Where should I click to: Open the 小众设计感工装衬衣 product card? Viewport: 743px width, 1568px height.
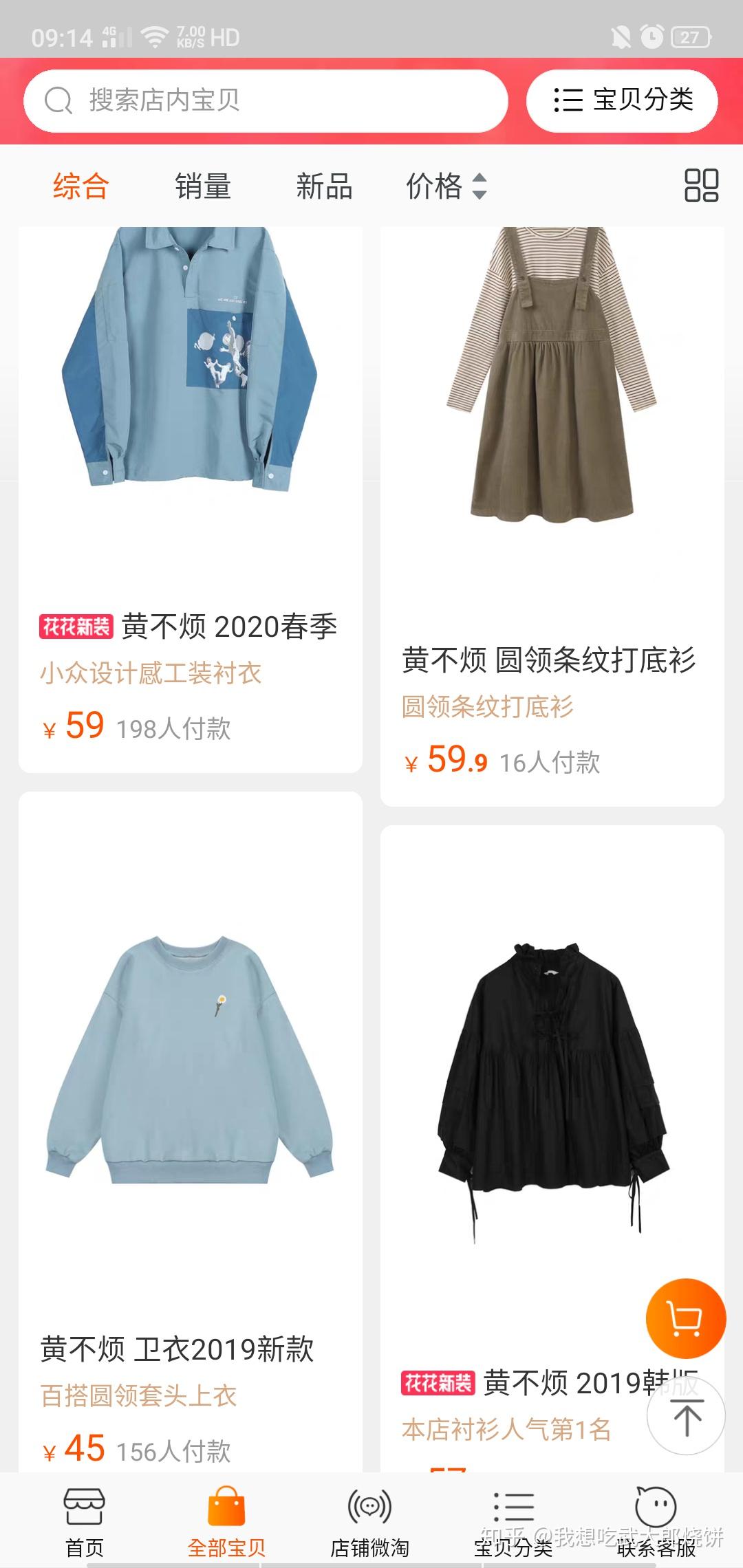tap(191, 499)
